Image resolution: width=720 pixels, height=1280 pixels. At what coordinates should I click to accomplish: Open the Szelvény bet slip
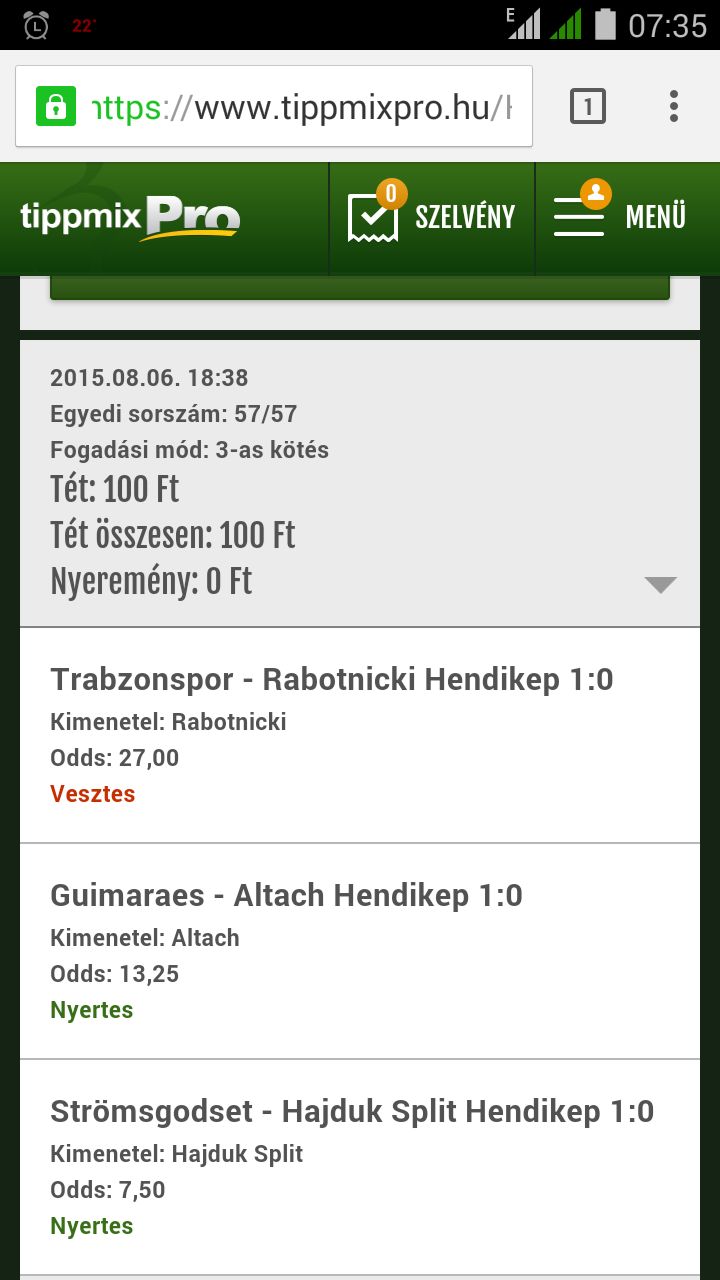point(432,217)
